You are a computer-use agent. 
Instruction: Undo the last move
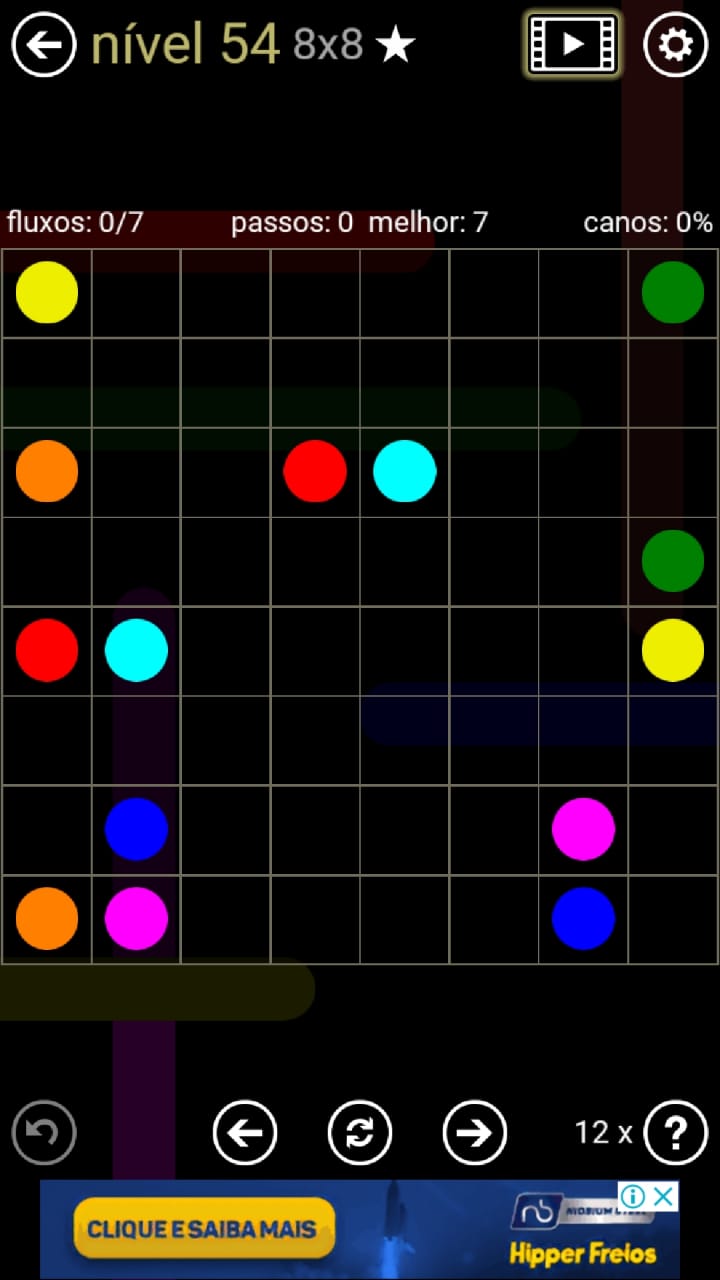point(44,1133)
